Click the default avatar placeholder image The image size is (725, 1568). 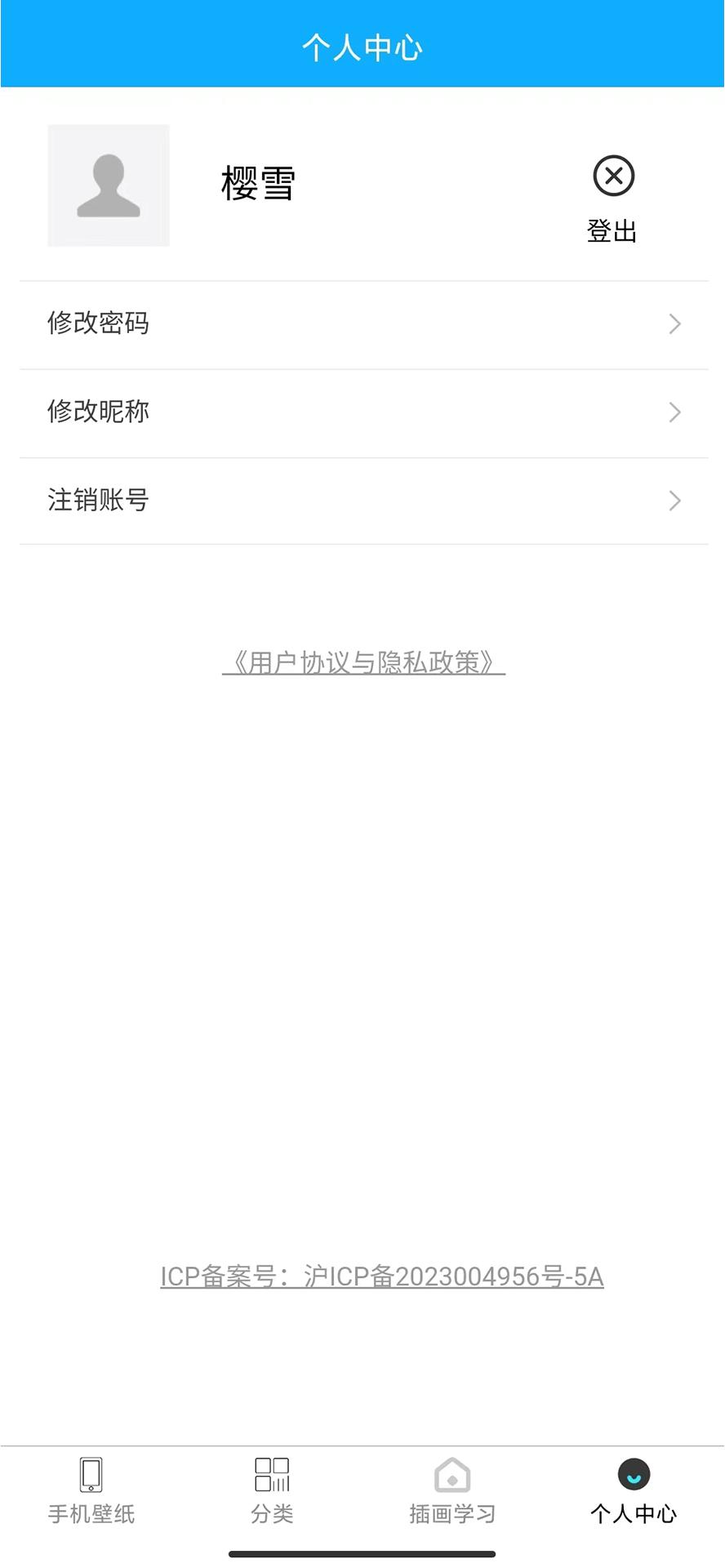109,185
